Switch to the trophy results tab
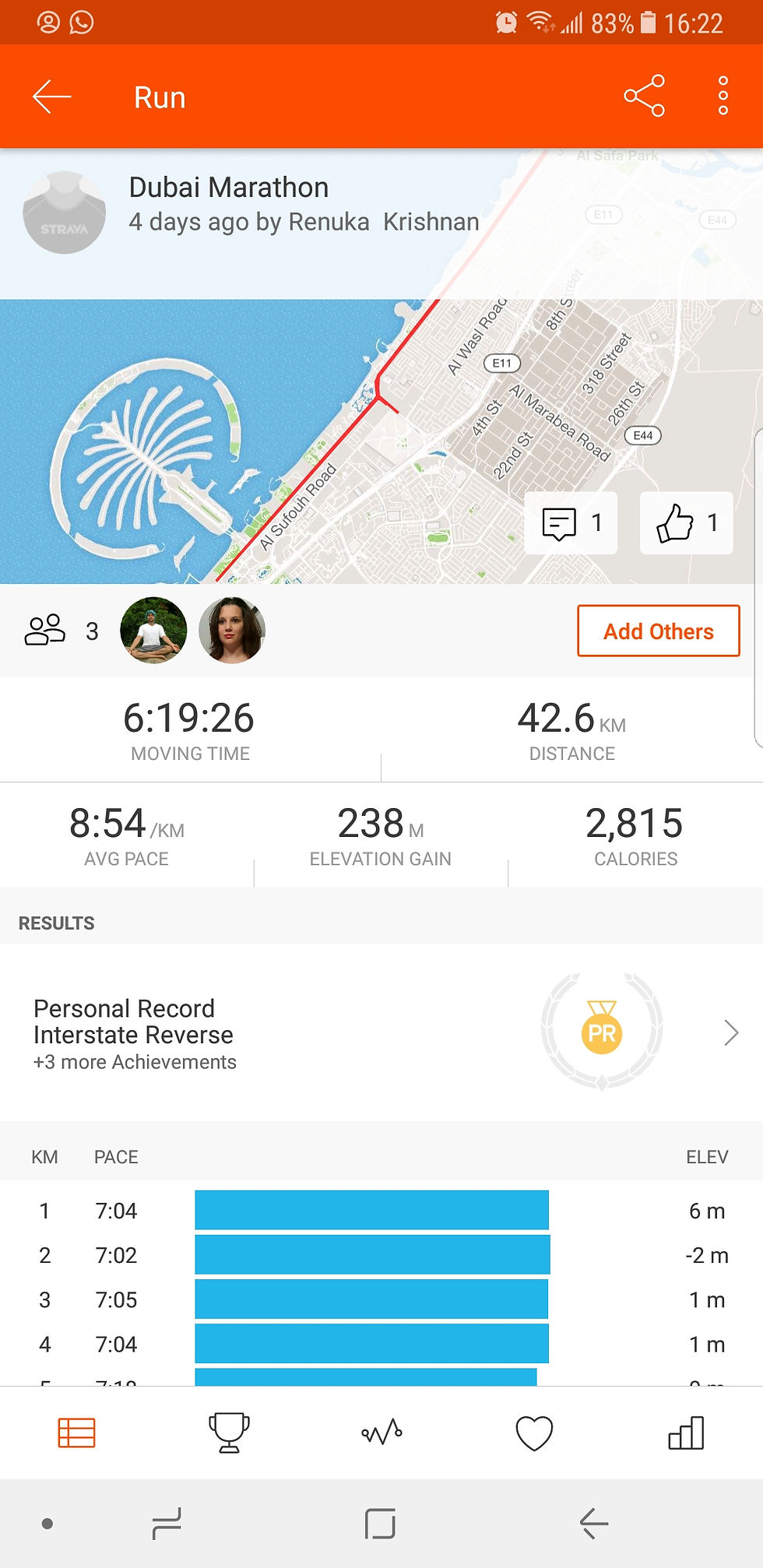The image size is (763, 1568). point(229,1433)
